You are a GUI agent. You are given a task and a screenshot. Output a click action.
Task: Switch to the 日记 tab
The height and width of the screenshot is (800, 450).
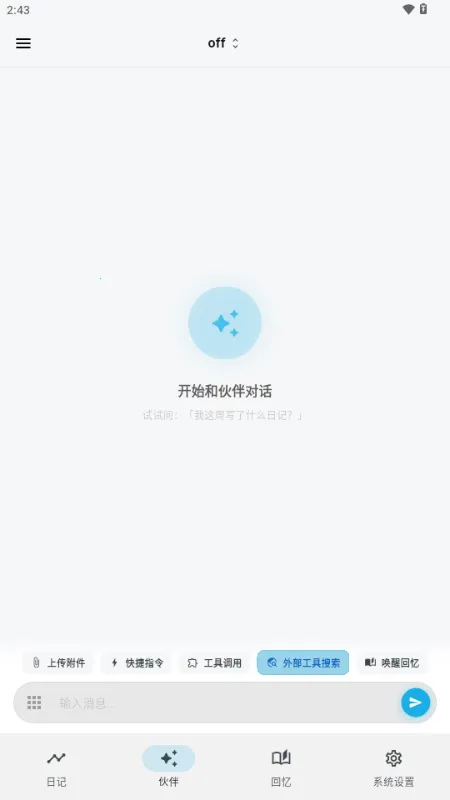(x=56, y=768)
